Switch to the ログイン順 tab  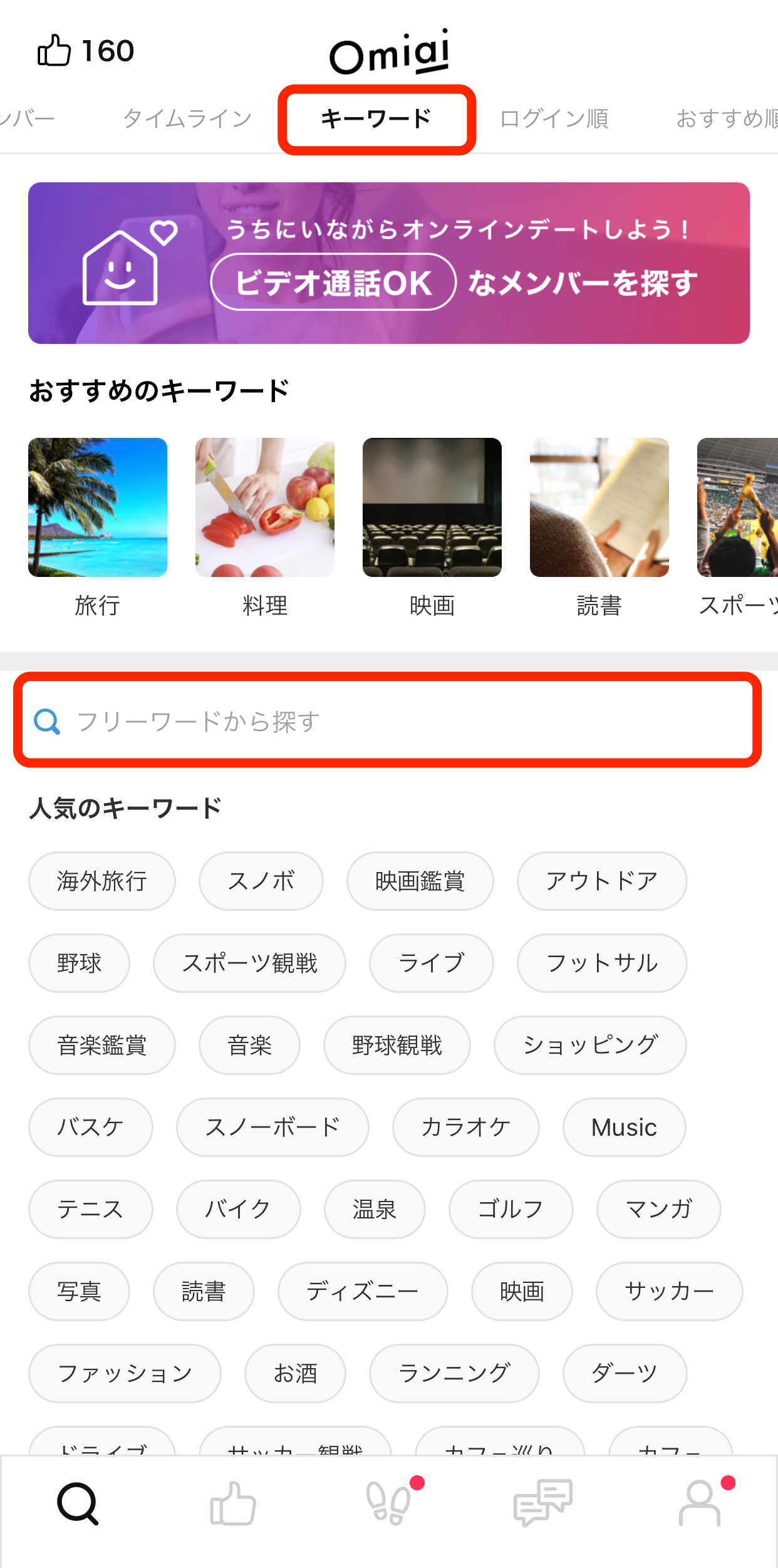coord(554,118)
